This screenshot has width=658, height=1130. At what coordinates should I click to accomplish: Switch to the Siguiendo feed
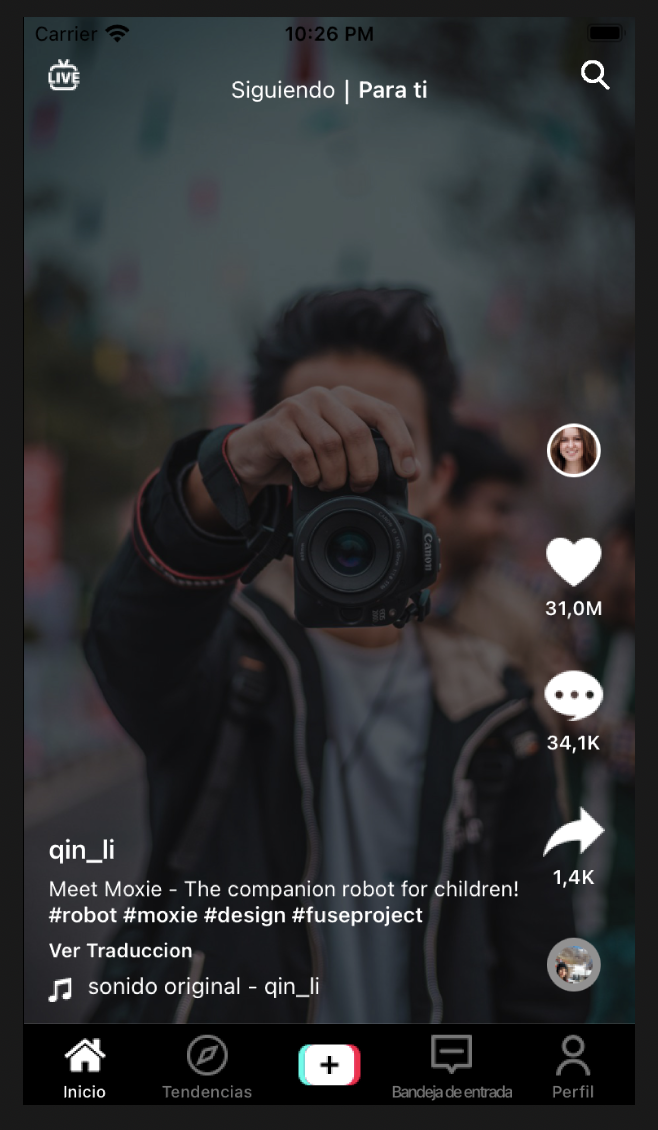click(x=283, y=90)
